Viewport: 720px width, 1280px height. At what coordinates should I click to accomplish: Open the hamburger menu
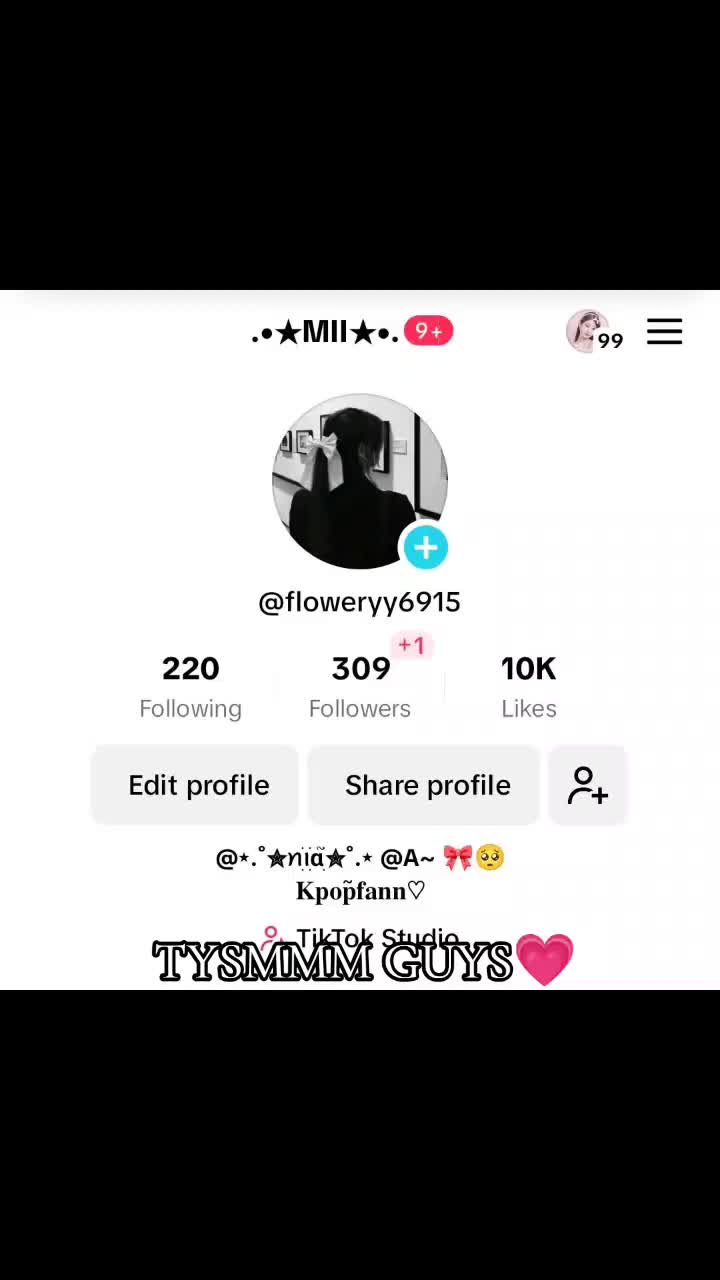[x=664, y=332]
